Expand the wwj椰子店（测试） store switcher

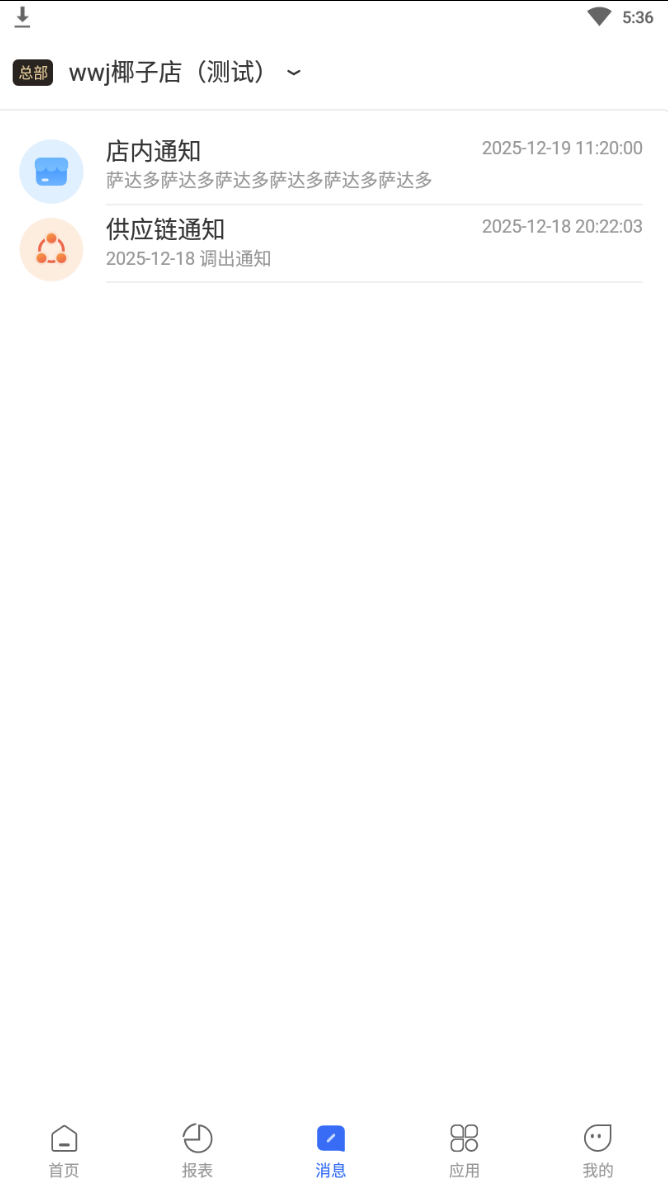293,73
